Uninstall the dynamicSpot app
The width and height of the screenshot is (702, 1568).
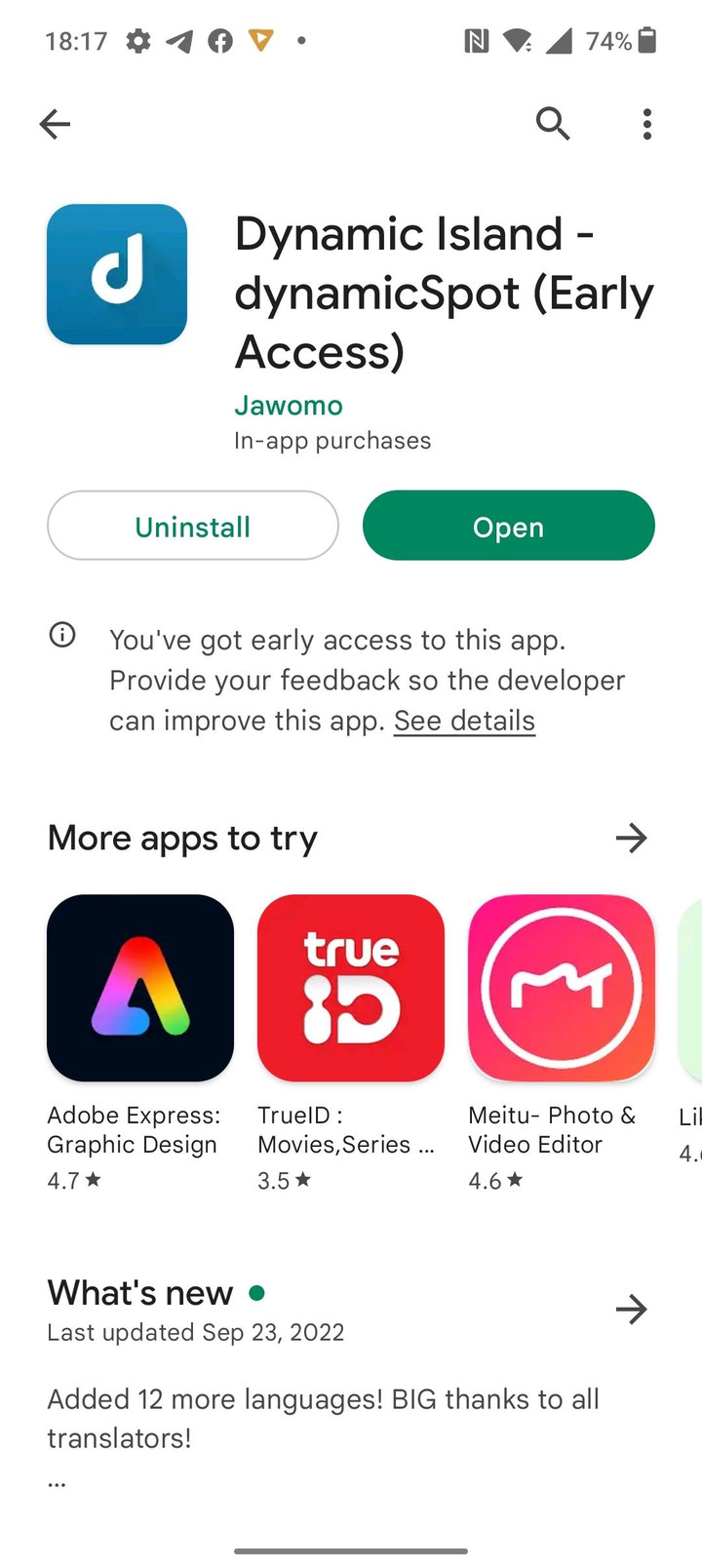click(193, 527)
